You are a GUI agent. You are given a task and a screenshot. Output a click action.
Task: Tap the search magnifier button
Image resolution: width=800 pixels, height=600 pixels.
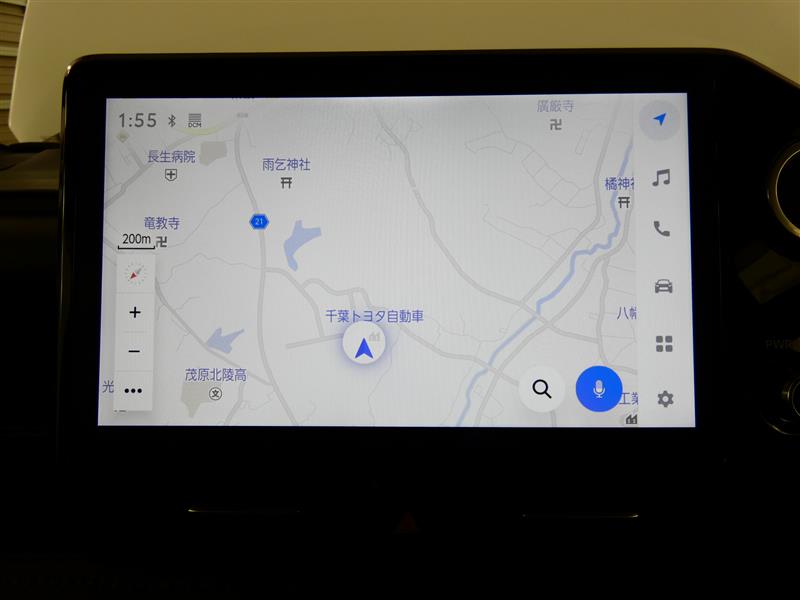tap(541, 389)
